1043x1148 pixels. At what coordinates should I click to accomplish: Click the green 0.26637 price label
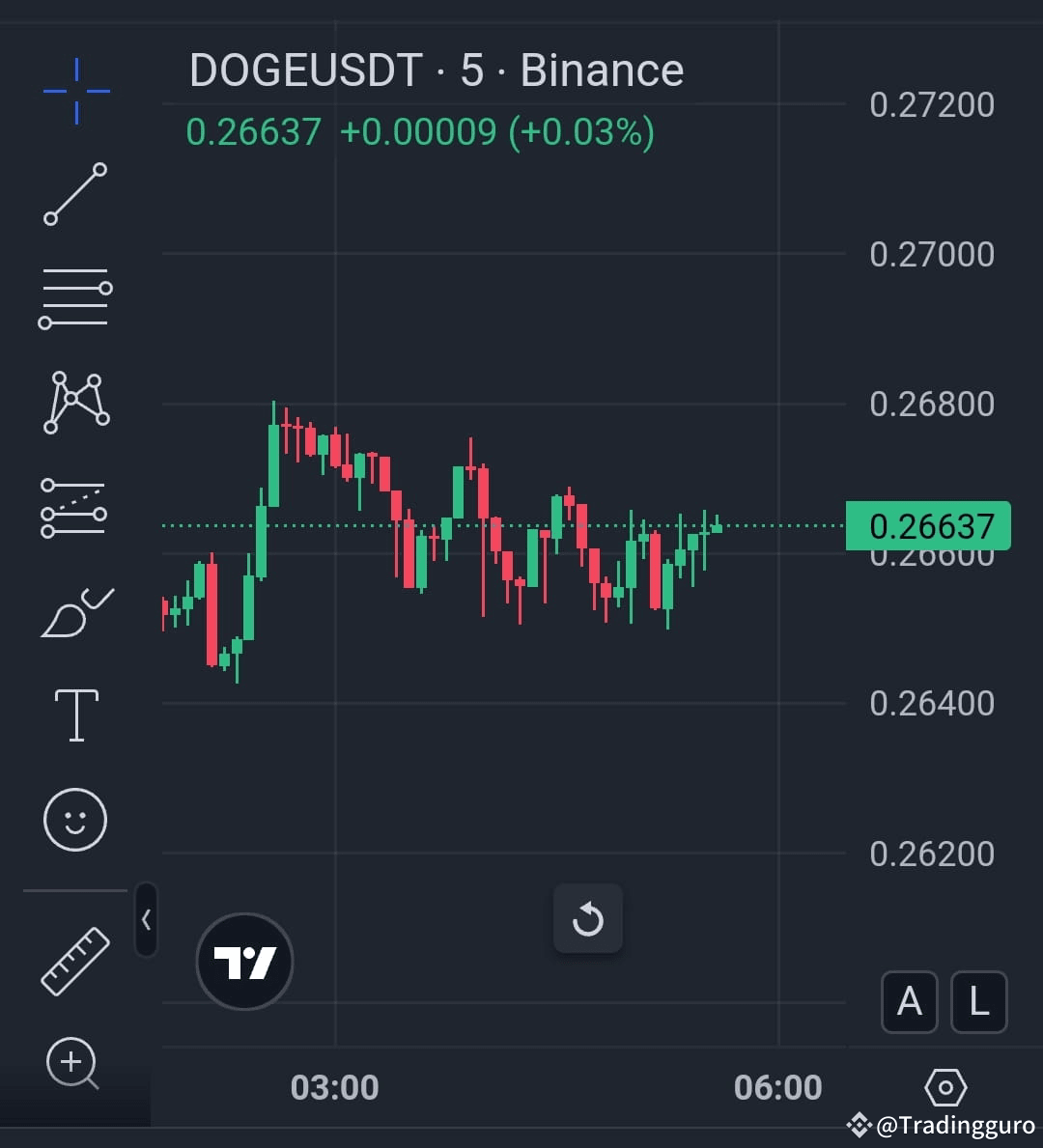coord(927,525)
